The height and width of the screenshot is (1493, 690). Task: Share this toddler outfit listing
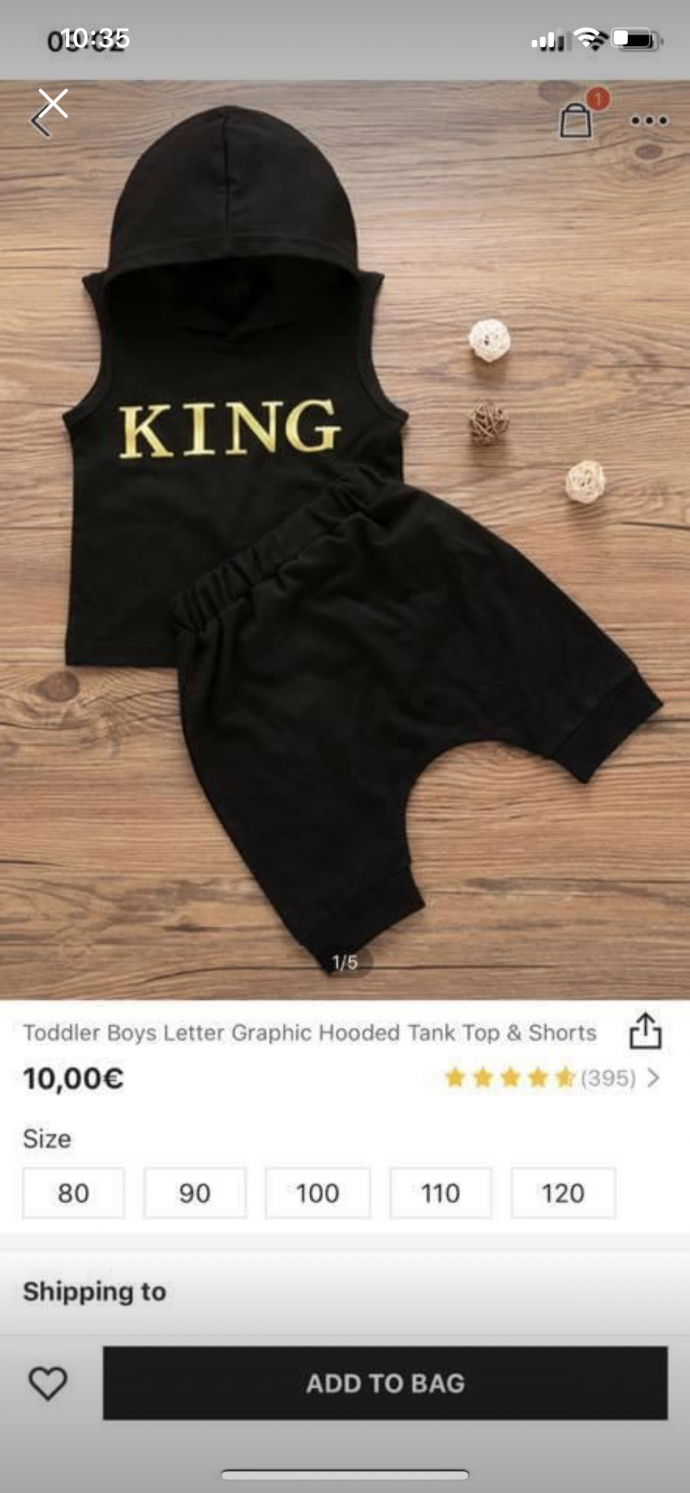[x=646, y=1031]
